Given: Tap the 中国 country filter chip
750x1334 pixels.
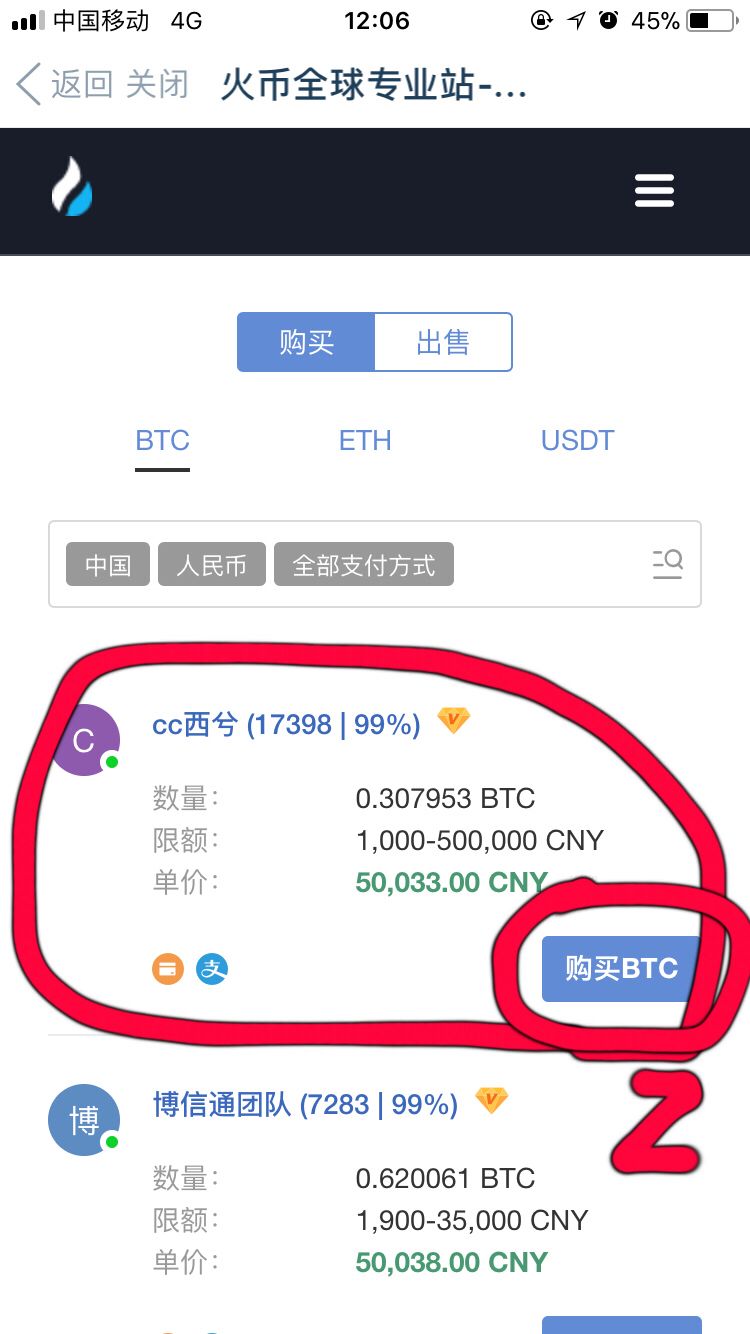Looking at the screenshot, I should tap(108, 565).
